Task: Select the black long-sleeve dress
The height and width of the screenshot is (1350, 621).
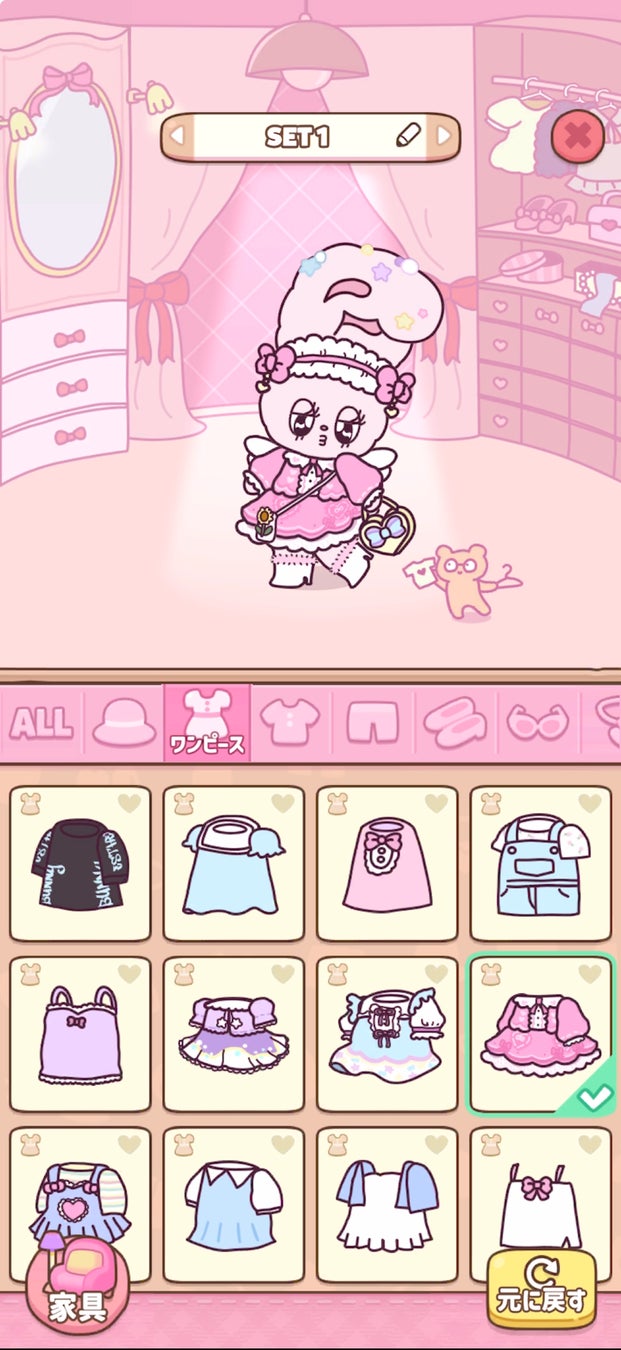Action: (80, 864)
